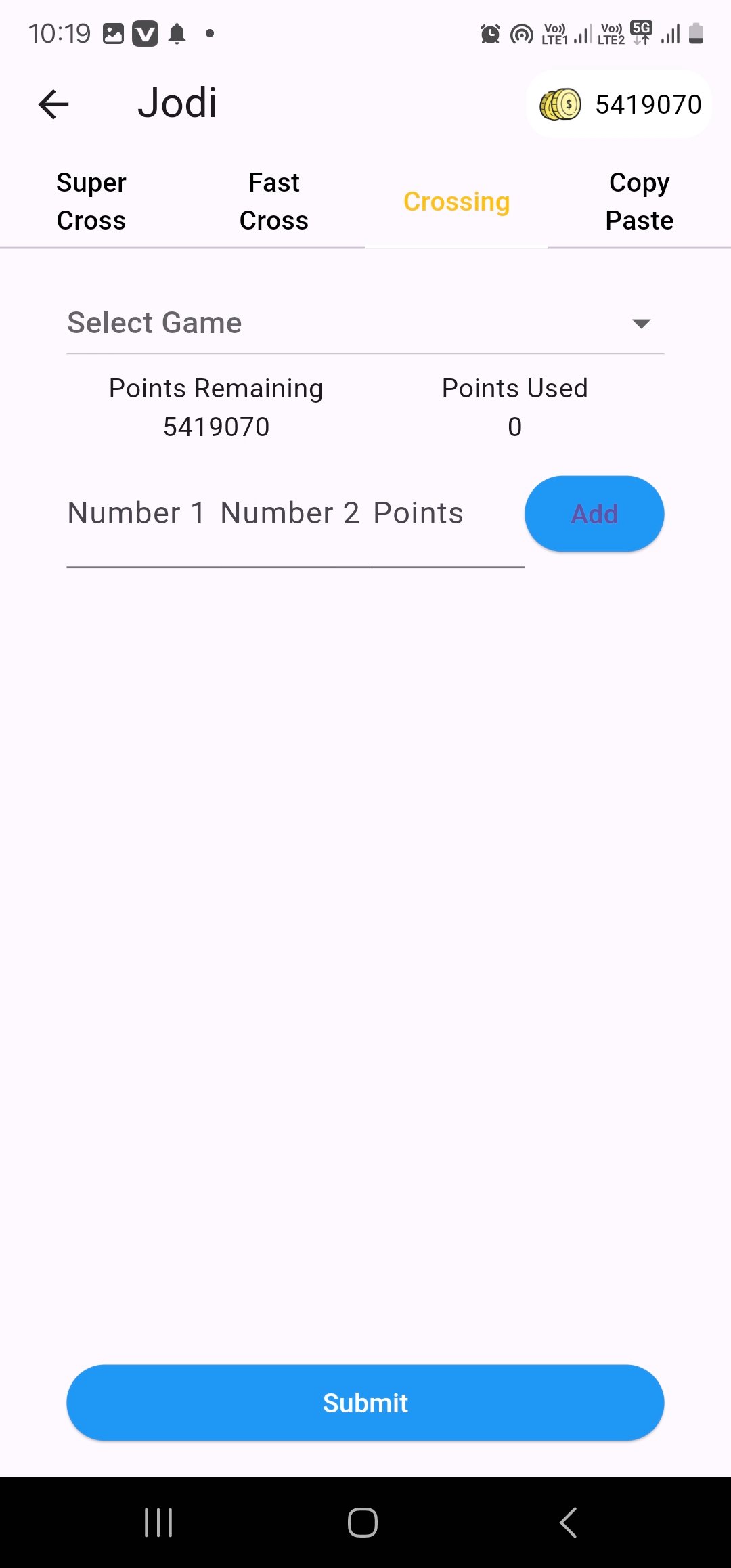Go to the system home screen
This screenshot has height=1568, width=731.
[x=363, y=1523]
